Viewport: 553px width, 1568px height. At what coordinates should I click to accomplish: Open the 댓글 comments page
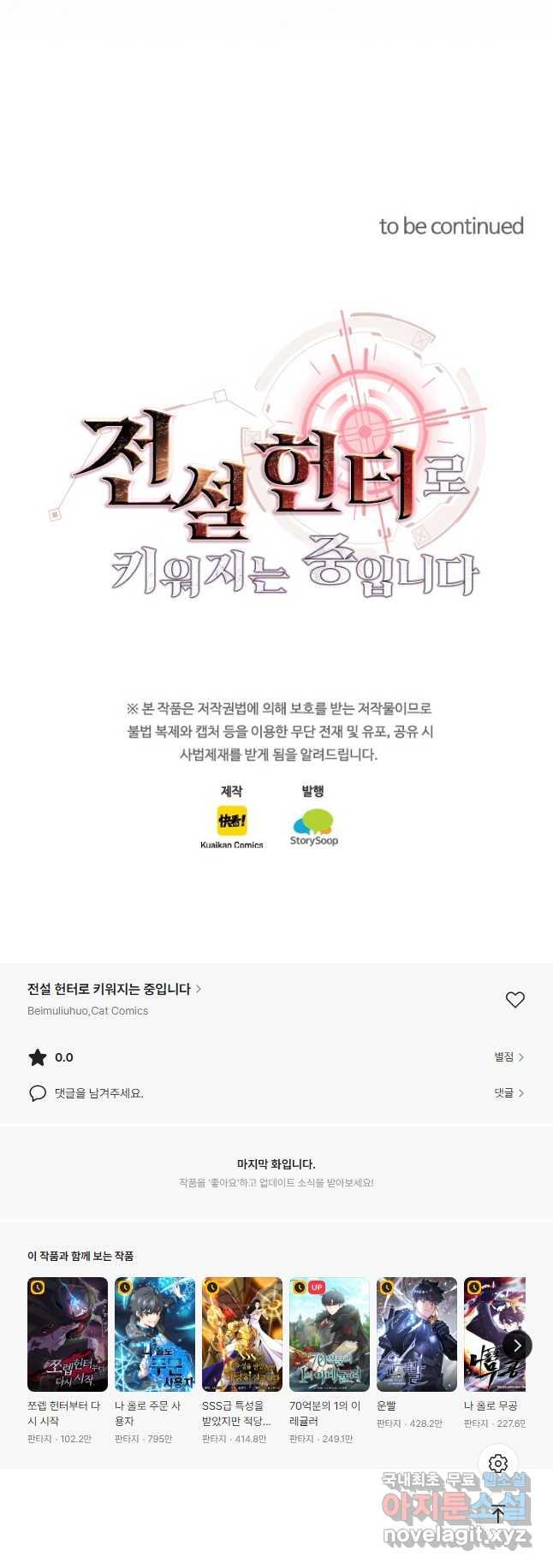pyautogui.click(x=508, y=1093)
